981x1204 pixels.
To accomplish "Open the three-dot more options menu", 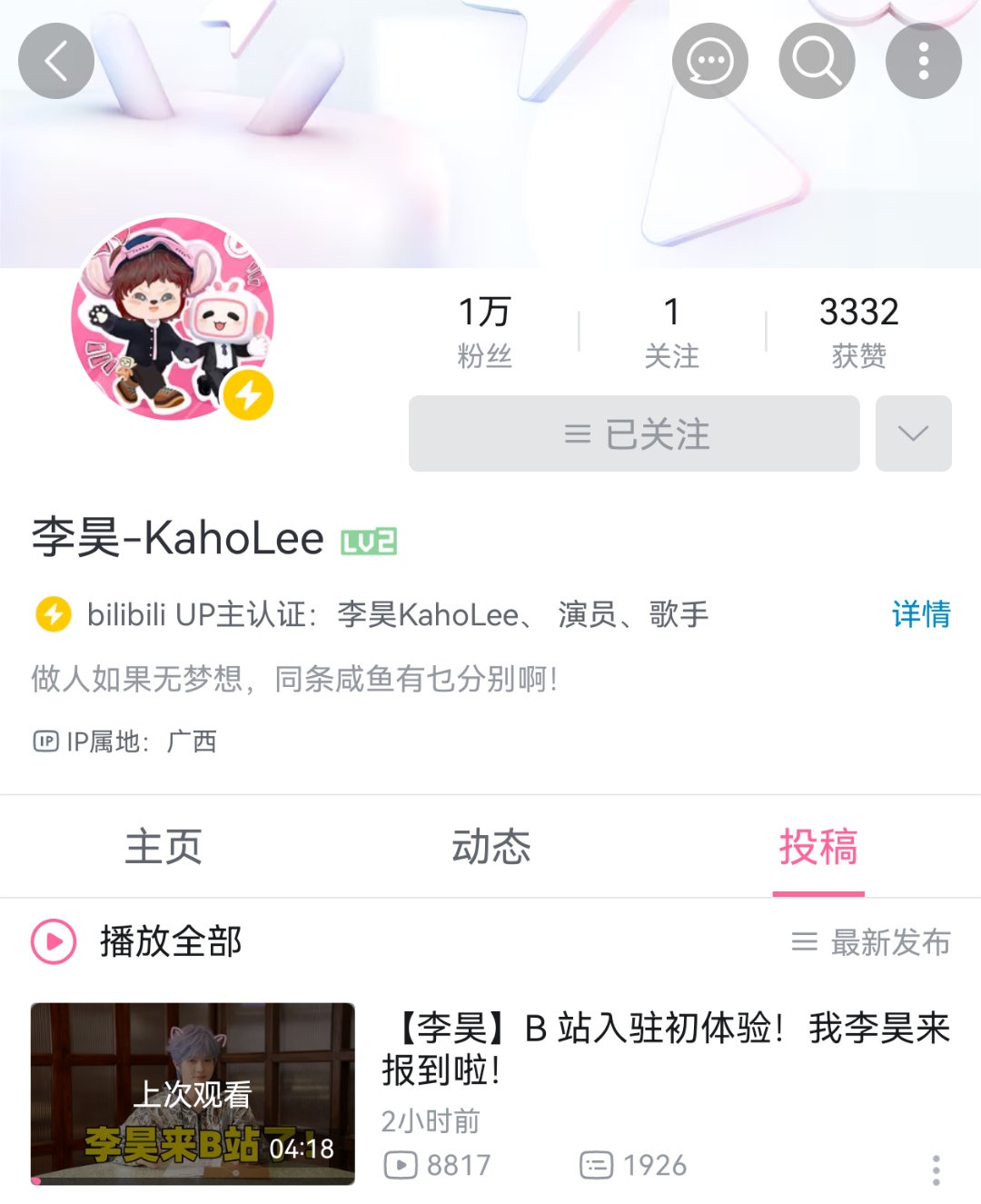I will tap(924, 60).
